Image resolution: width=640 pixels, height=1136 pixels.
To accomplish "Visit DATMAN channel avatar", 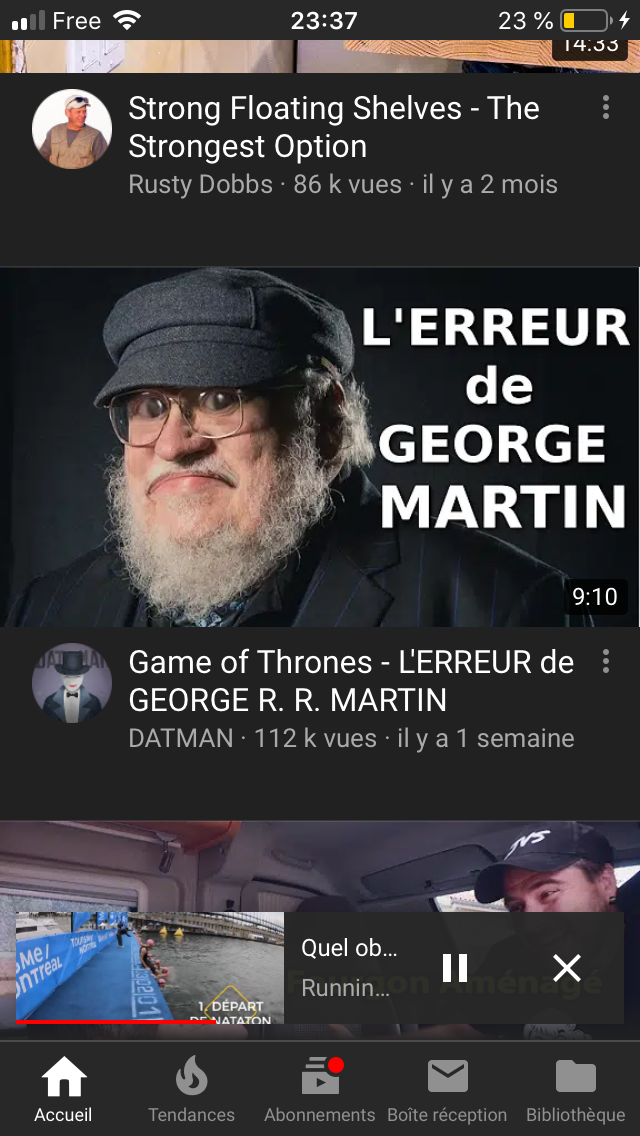I will (72, 683).
